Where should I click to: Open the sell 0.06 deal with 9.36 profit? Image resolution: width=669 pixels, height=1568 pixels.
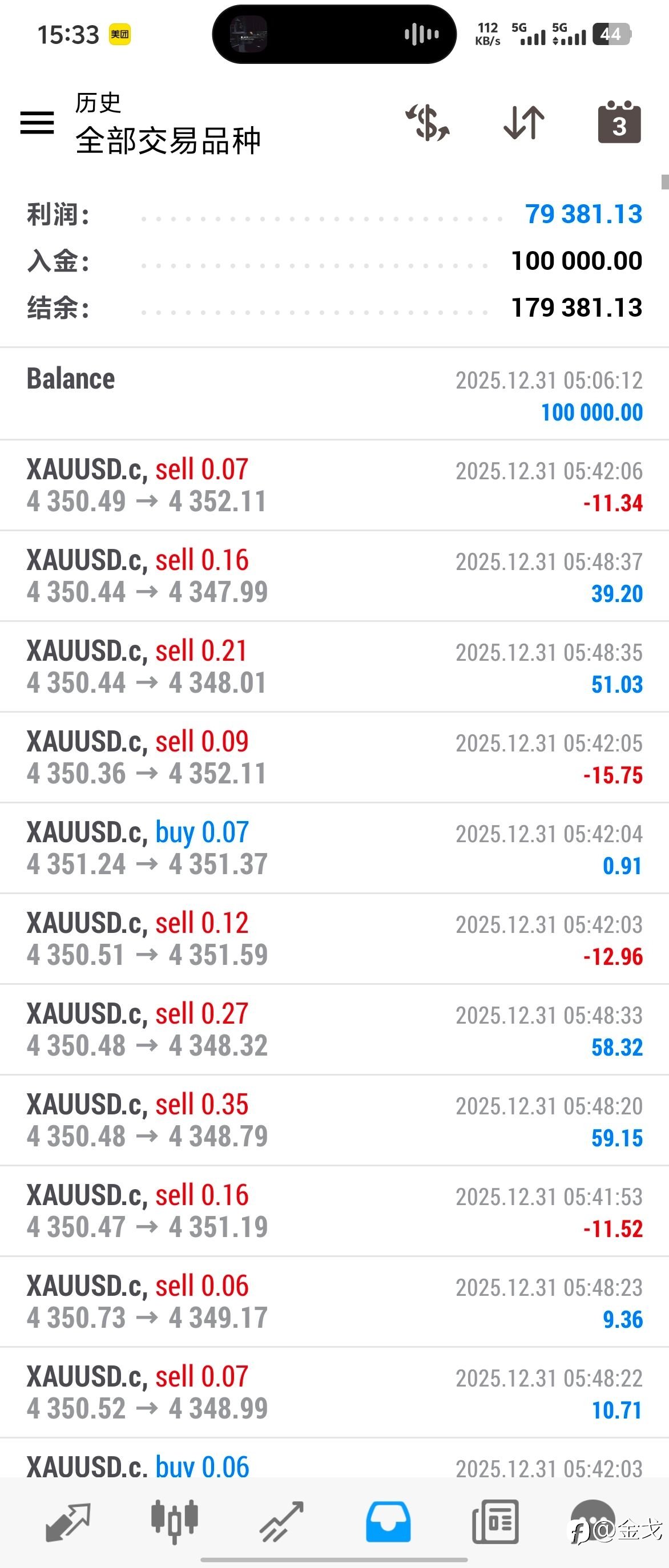[334, 1302]
